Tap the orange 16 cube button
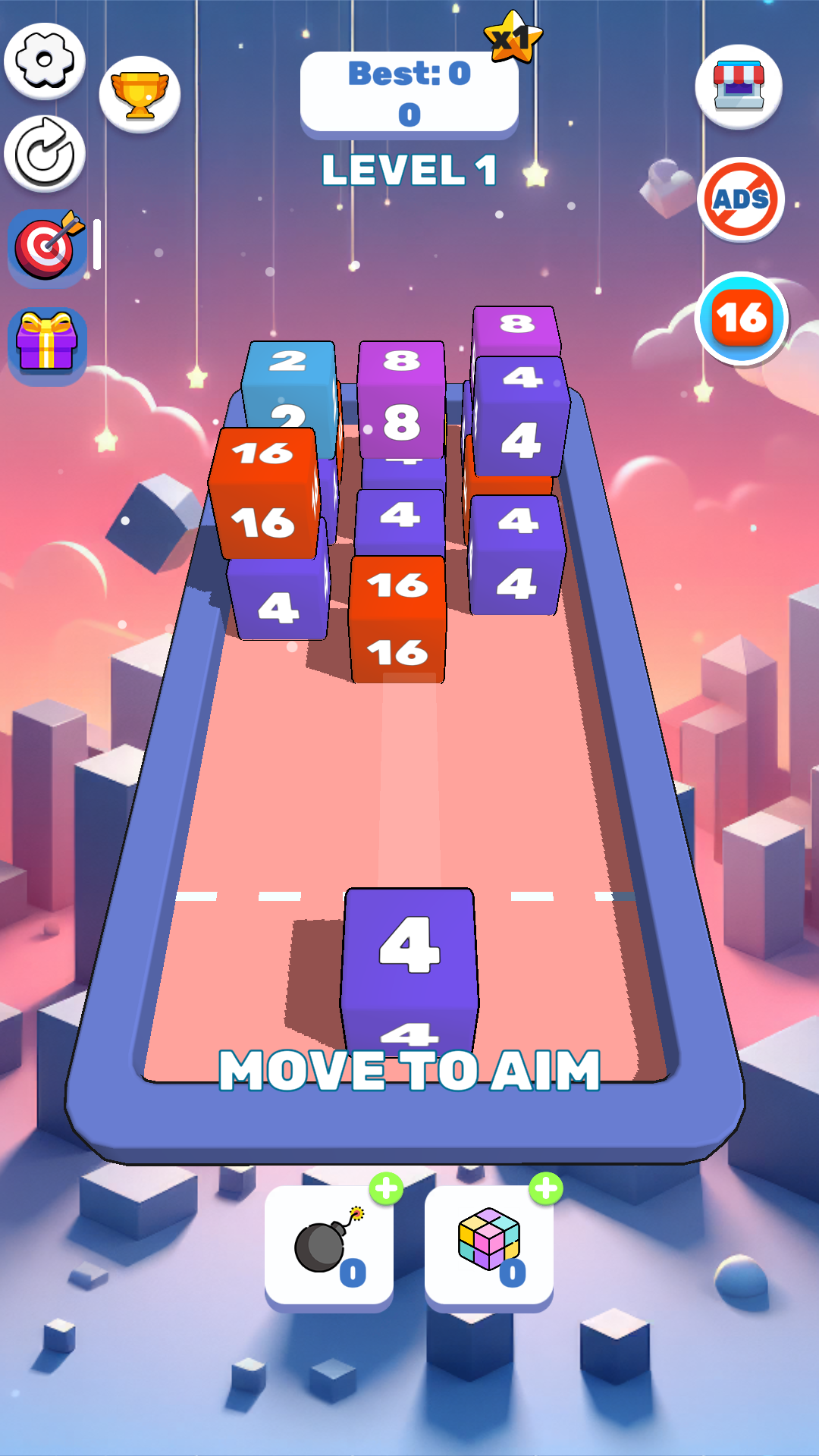The width and height of the screenshot is (819, 1456). [742, 318]
